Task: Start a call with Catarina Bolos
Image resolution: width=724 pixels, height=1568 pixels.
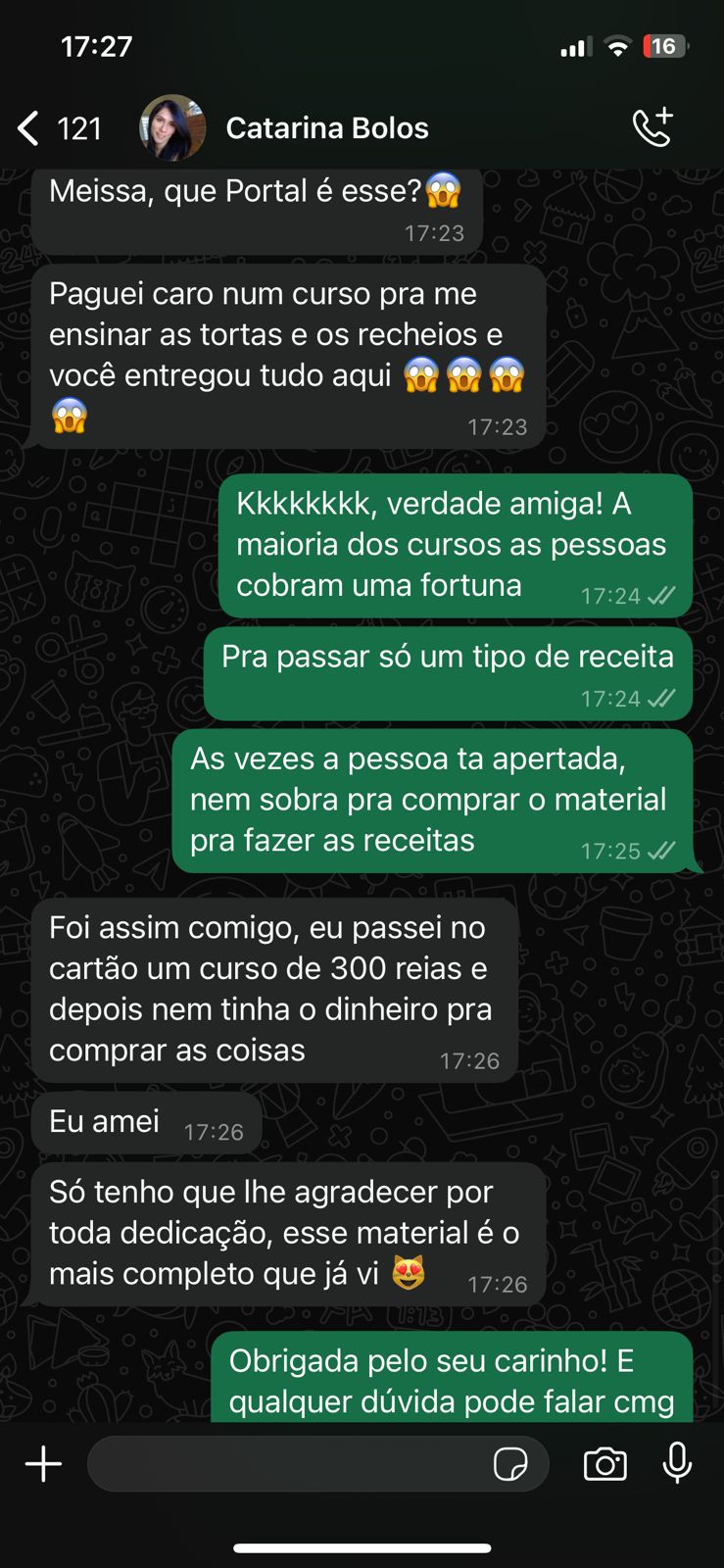Action: tap(652, 127)
